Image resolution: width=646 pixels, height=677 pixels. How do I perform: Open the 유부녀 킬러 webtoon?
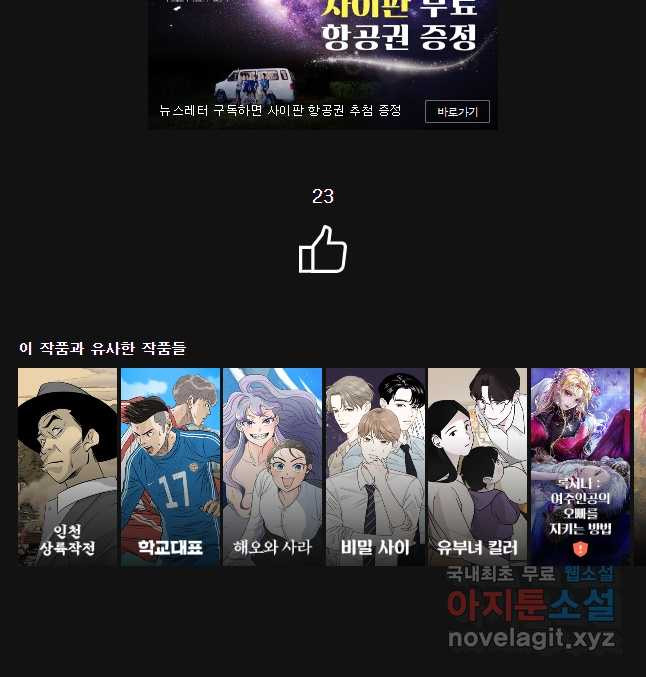point(477,466)
